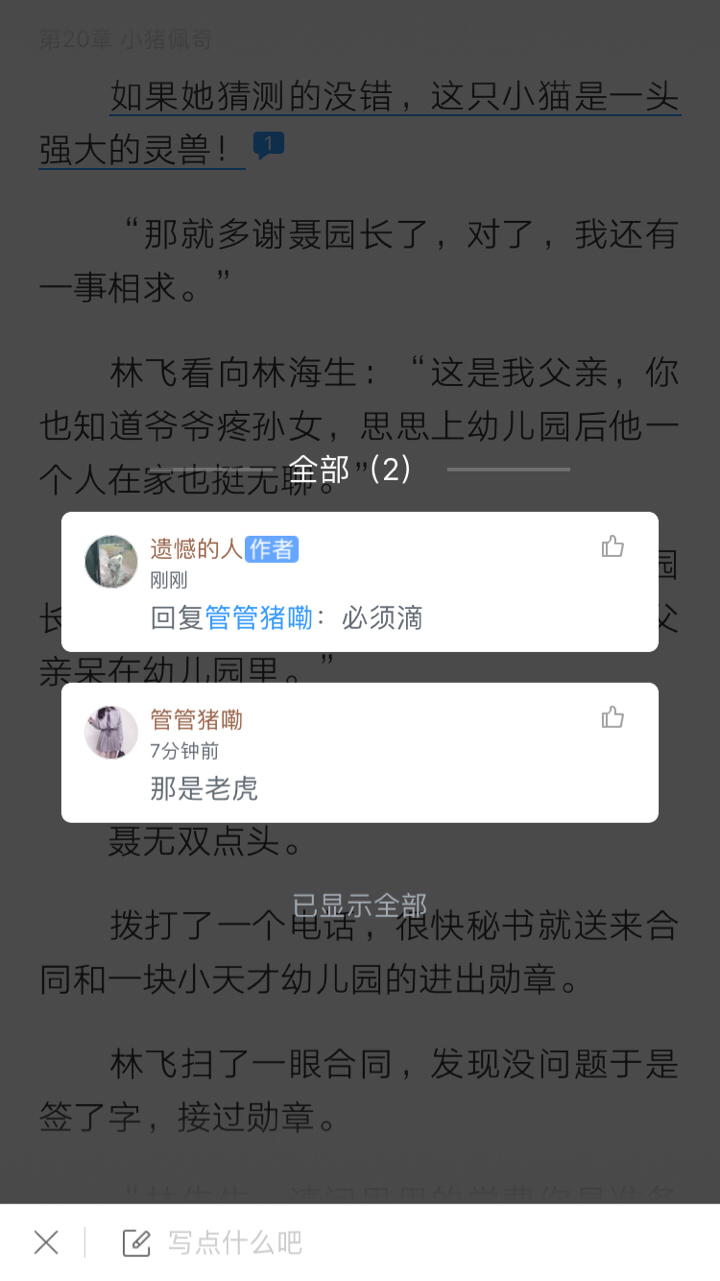
Task: Open 管管猪嘞's avatar profile
Action: tap(111, 732)
